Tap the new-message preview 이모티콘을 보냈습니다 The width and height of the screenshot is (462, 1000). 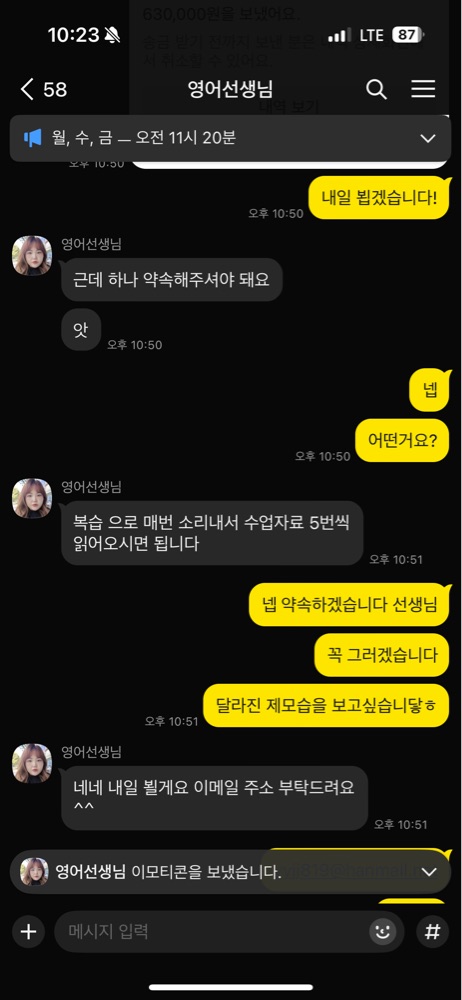click(x=230, y=872)
